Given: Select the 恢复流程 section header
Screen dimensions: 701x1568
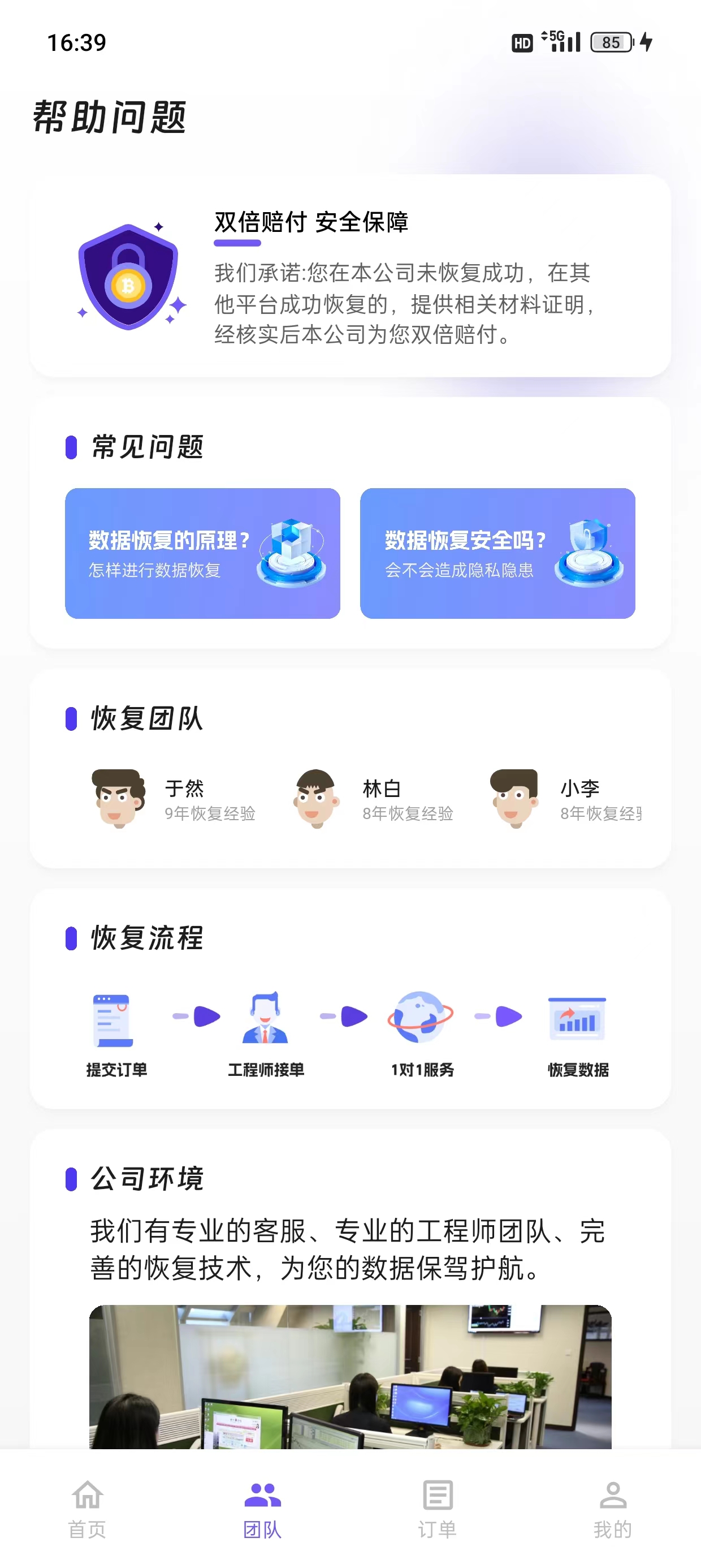Looking at the screenshot, I should coord(146,937).
